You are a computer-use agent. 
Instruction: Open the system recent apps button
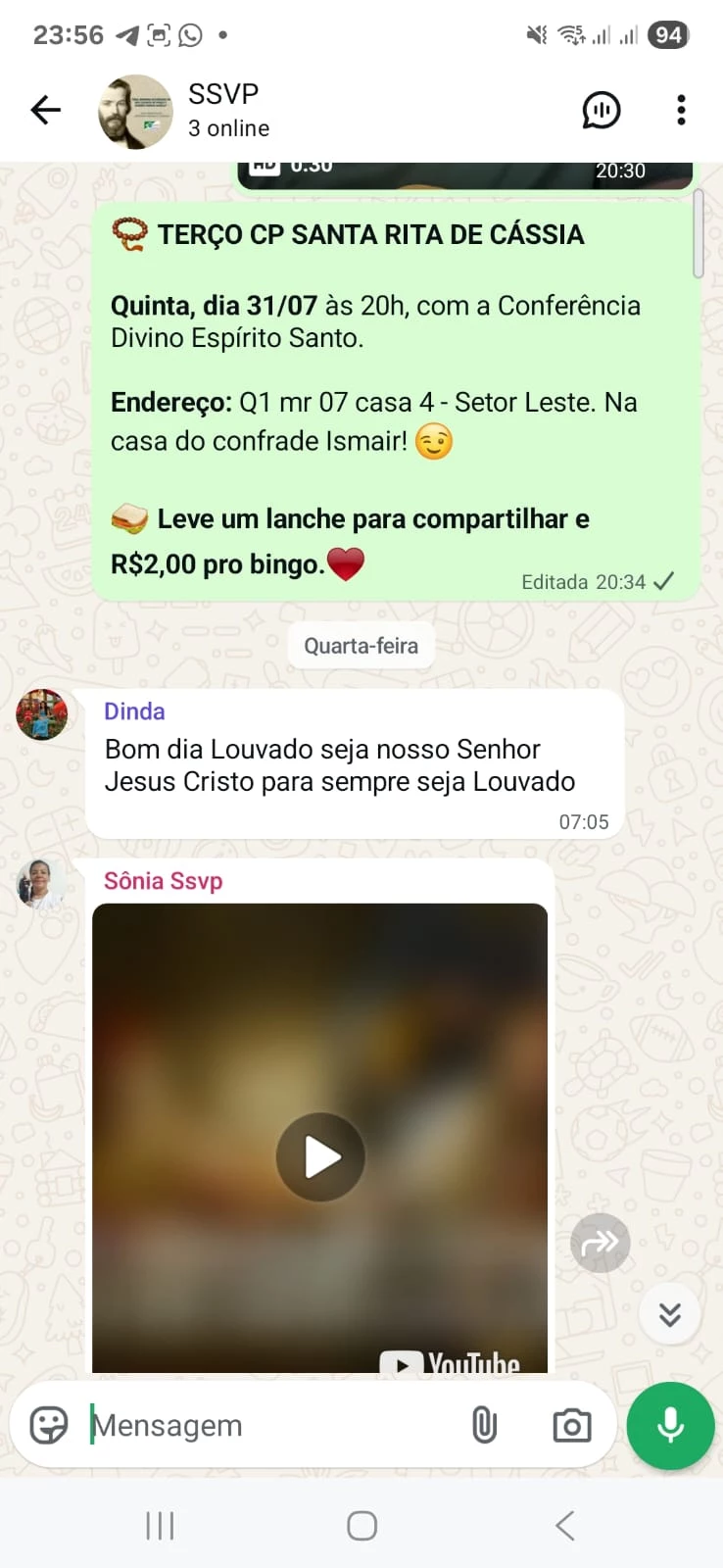pos(160,1525)
